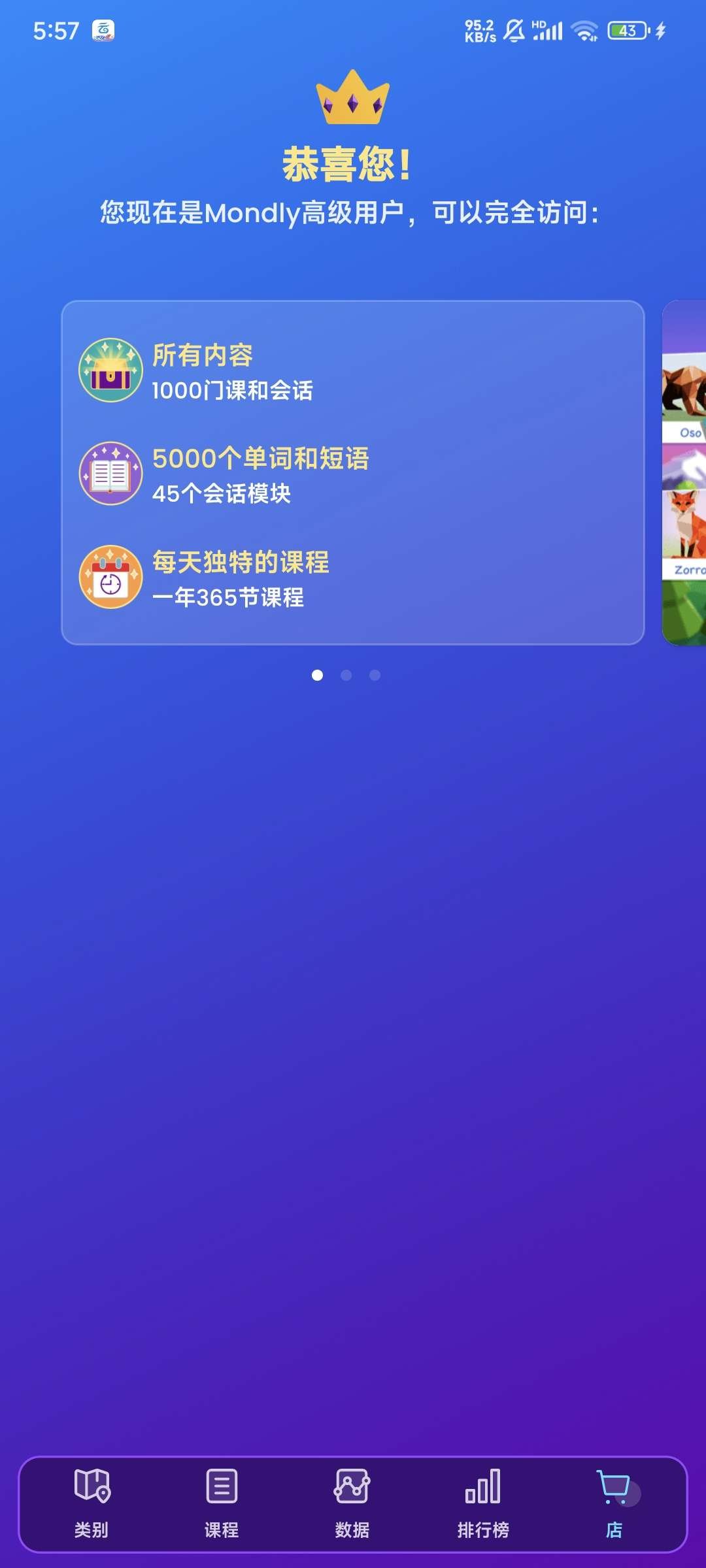This screenshot has height=1568, width=706.
Task: Tap the treasure chest icon next to 所有内容
Action: pos(110,369)
